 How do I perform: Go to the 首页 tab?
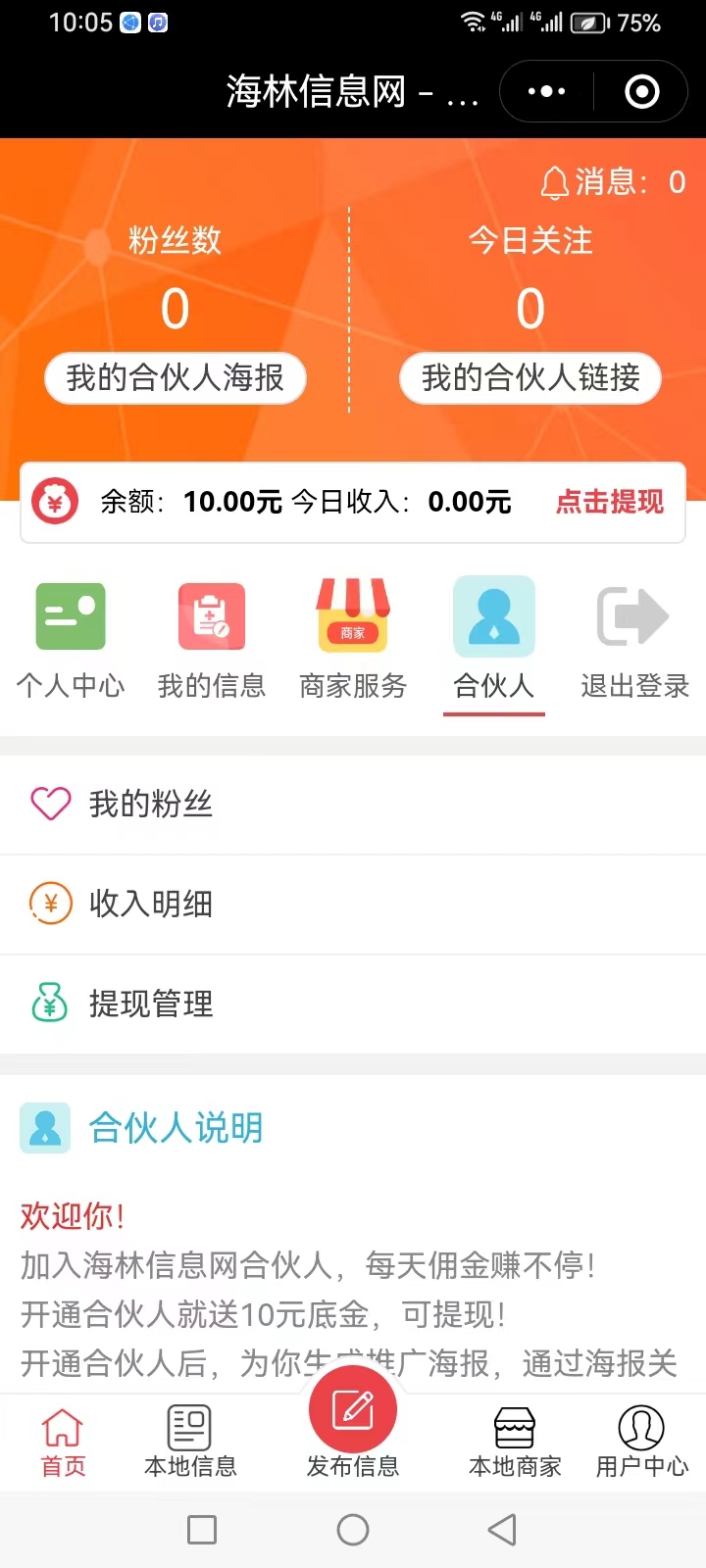63,1443
